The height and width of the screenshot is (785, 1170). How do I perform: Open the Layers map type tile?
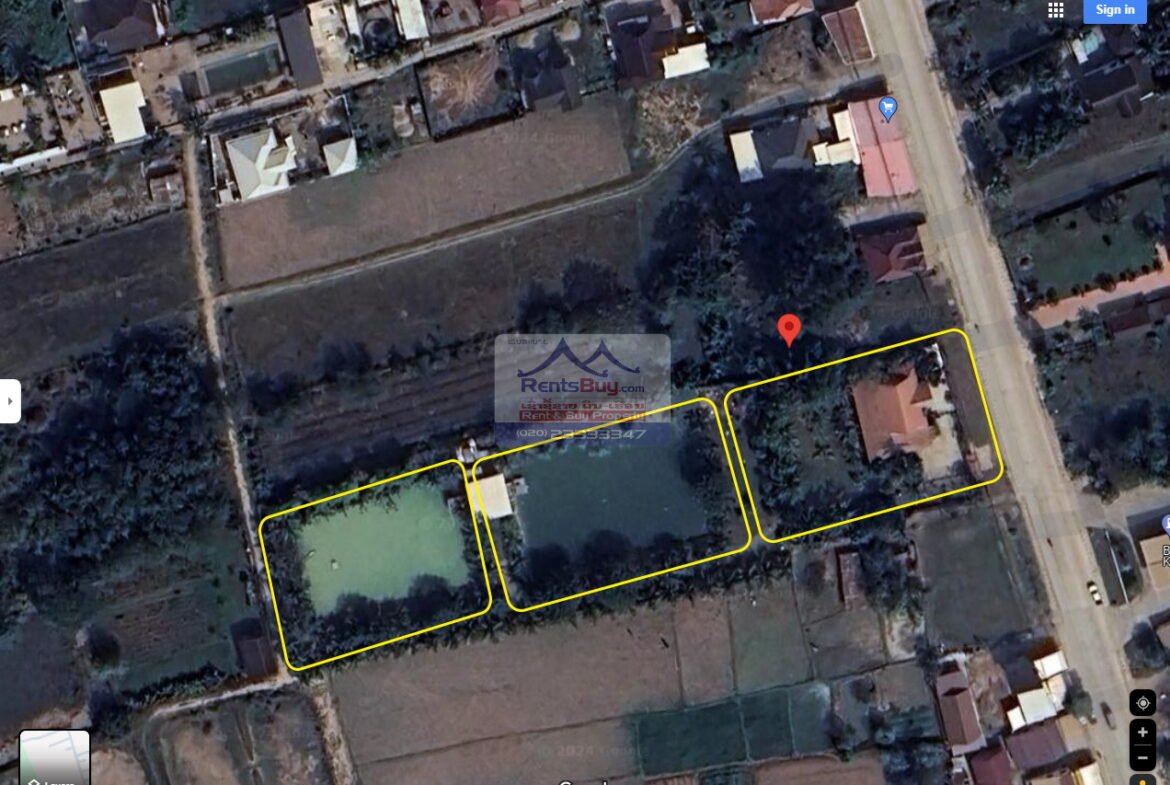[x=54, y=758]
